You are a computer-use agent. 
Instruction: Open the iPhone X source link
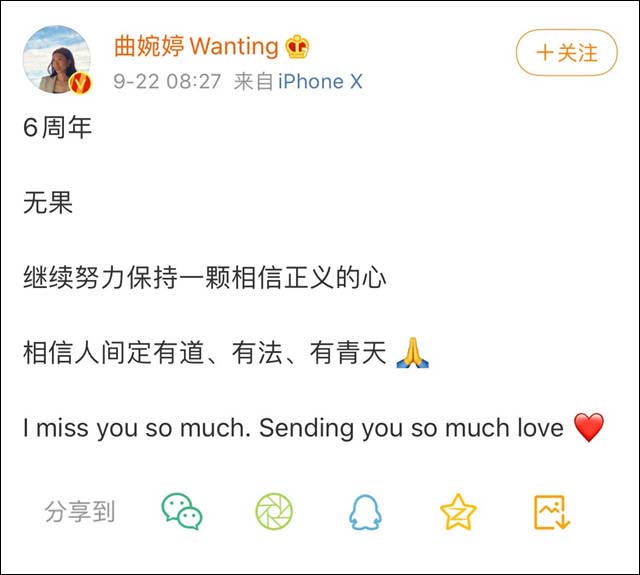[320, 81]
